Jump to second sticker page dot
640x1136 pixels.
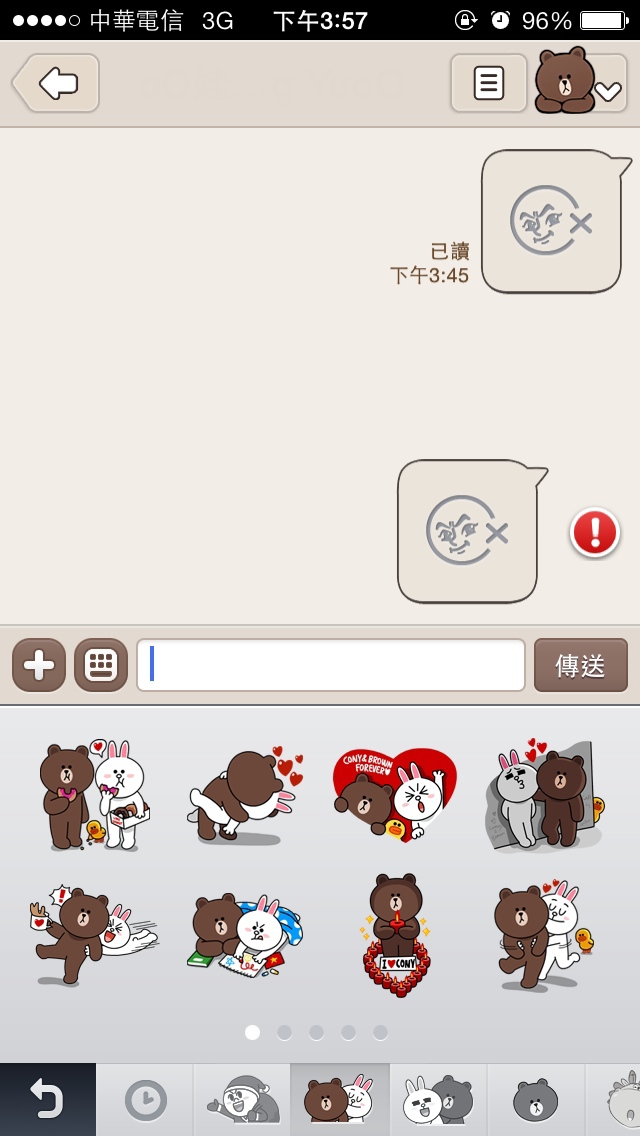[284, 1032]
